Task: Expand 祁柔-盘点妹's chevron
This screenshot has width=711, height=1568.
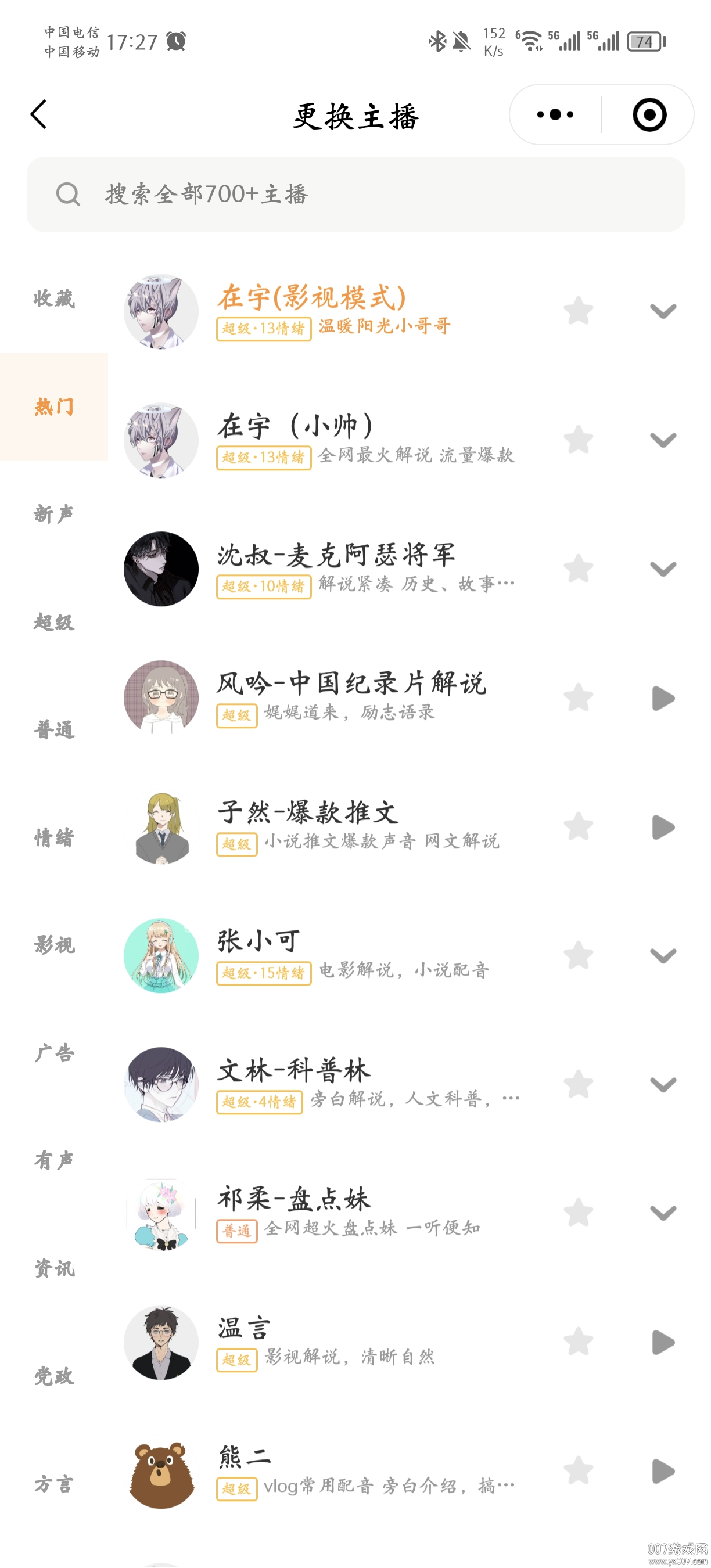Action: (662, 1214)
